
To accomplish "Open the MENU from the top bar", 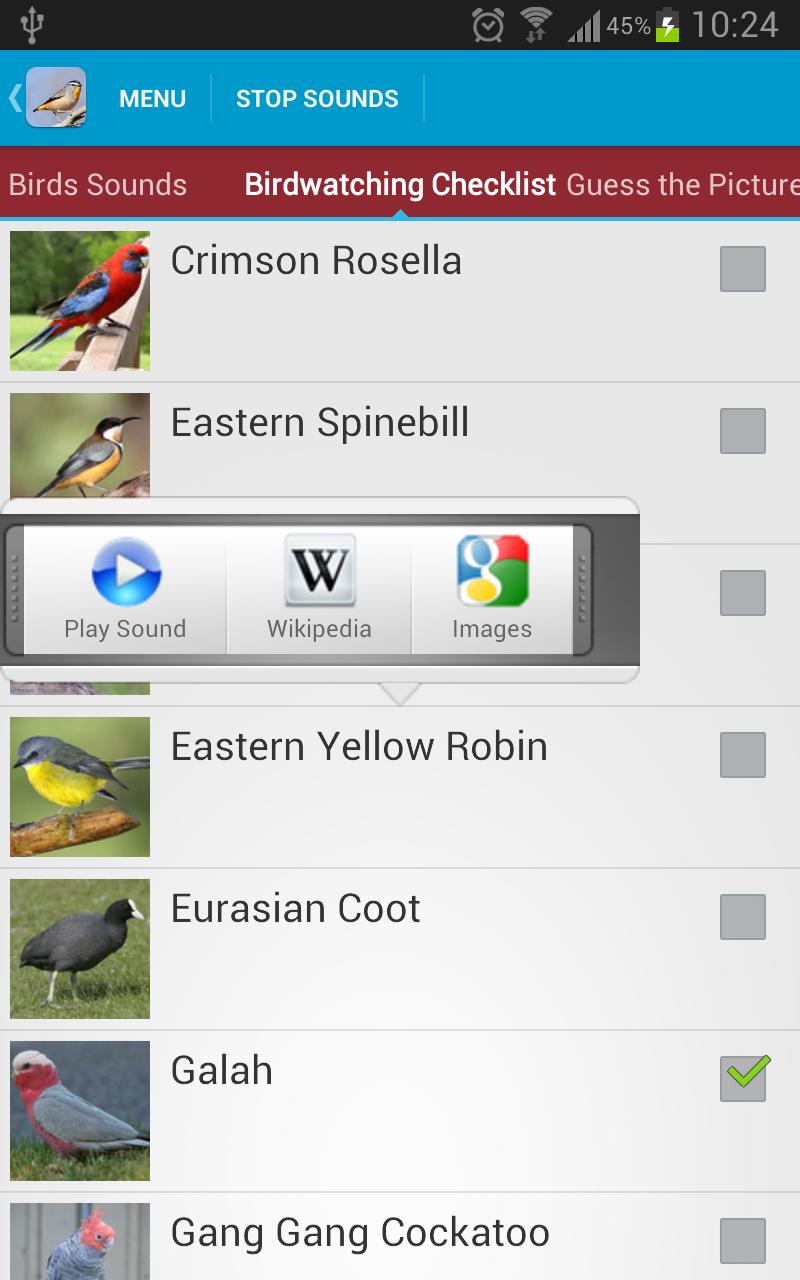I will 152,98.
